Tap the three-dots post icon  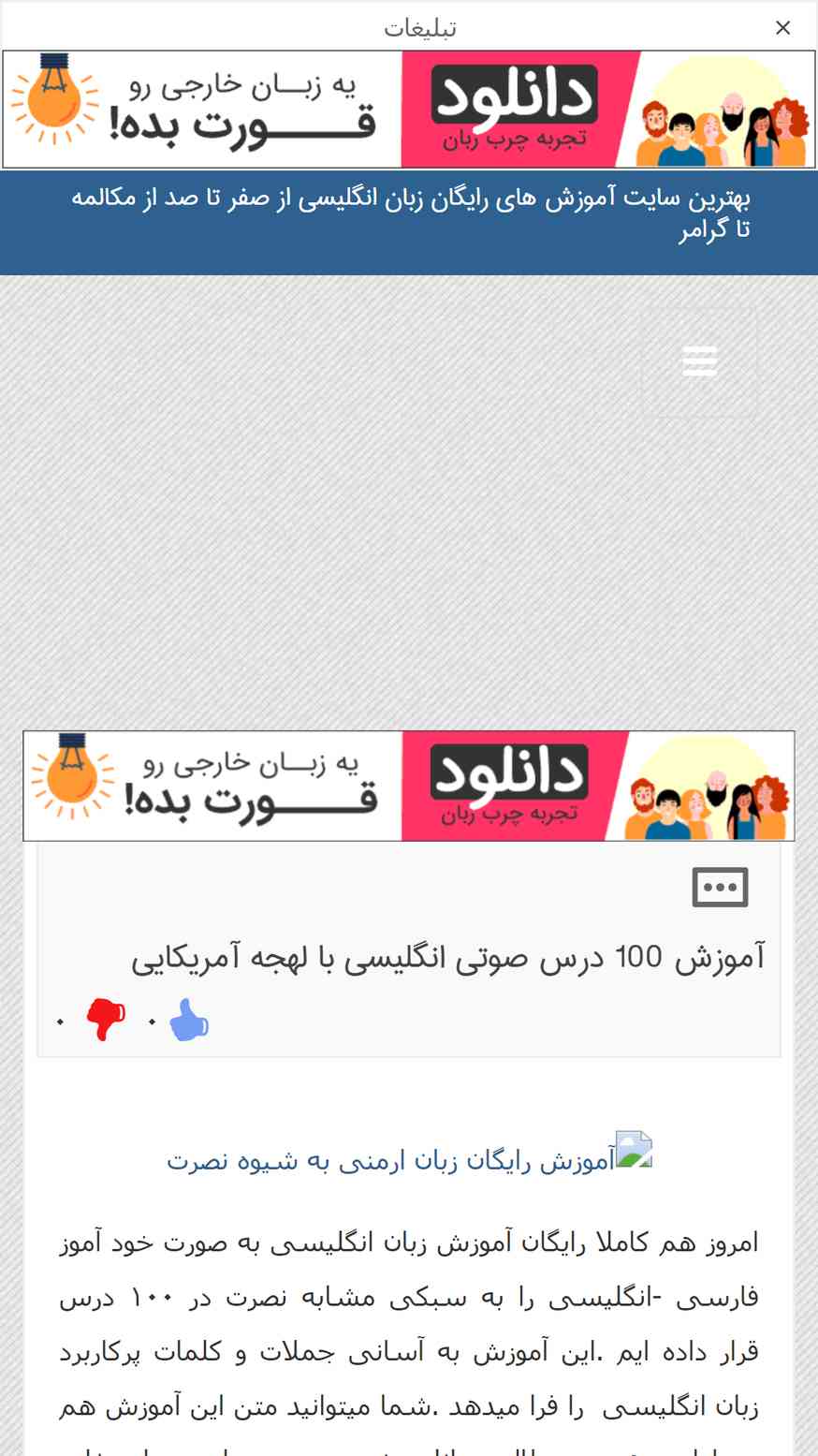720,887
